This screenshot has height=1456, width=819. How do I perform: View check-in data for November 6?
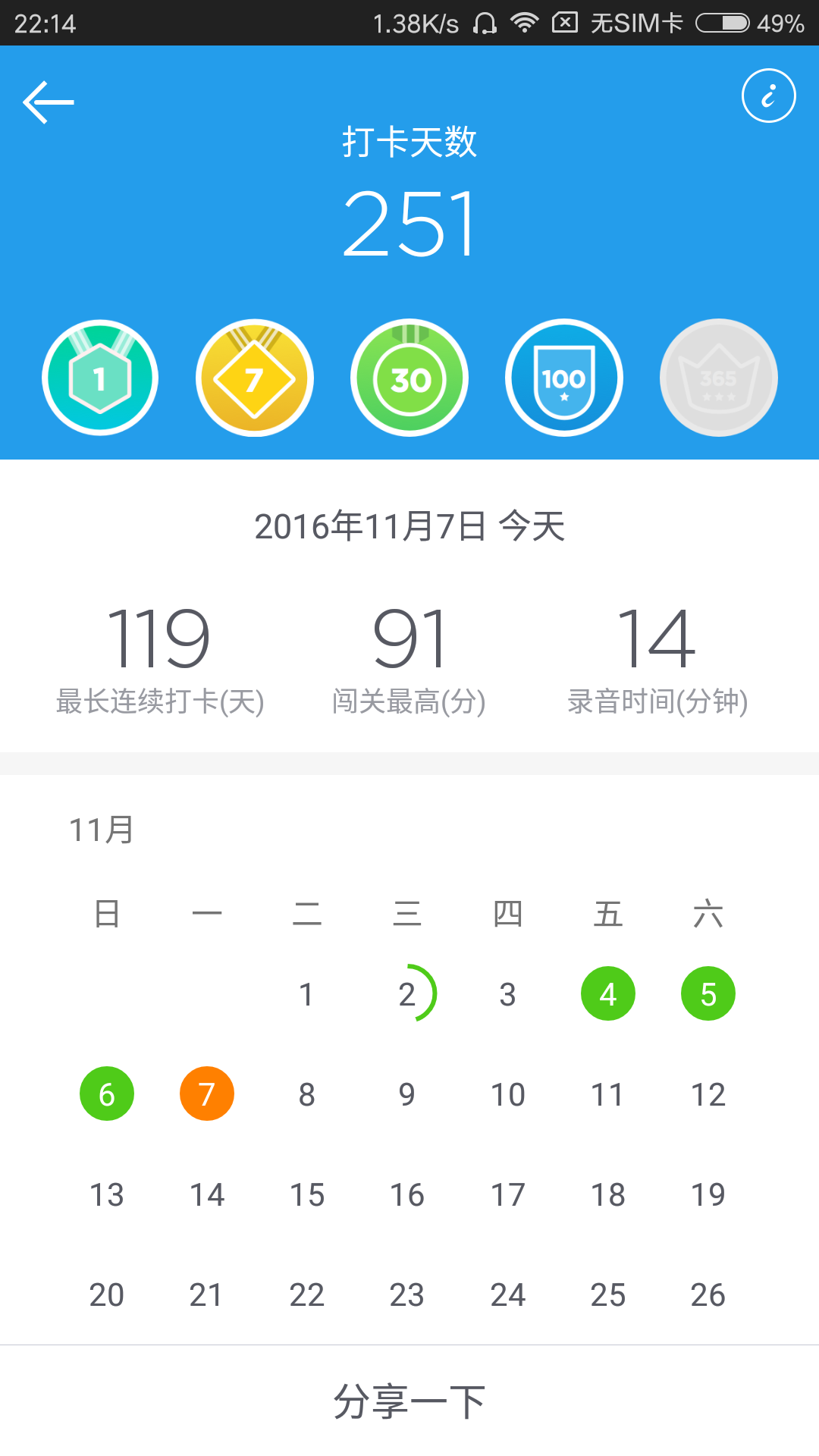(x=107, y=1094)
